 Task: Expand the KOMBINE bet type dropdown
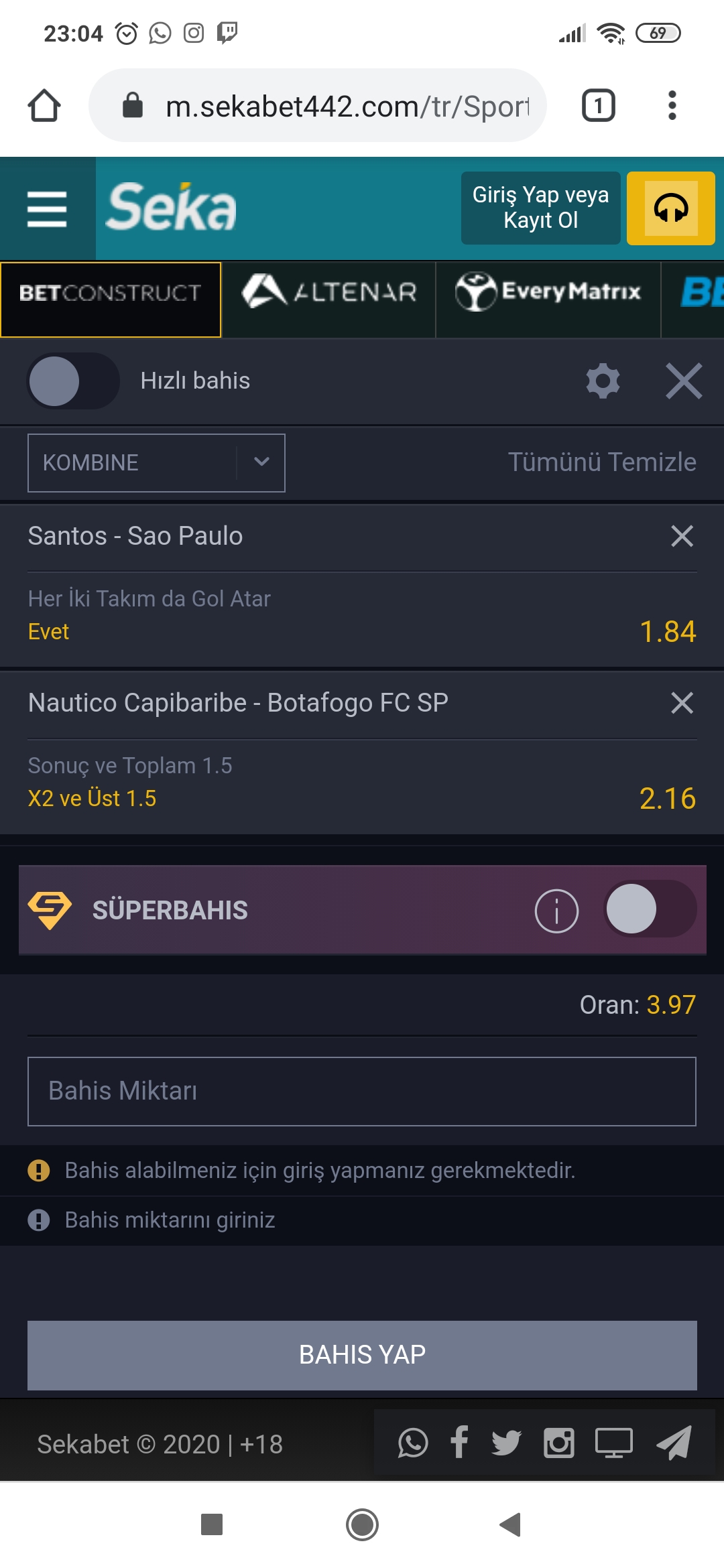(156, 462)
